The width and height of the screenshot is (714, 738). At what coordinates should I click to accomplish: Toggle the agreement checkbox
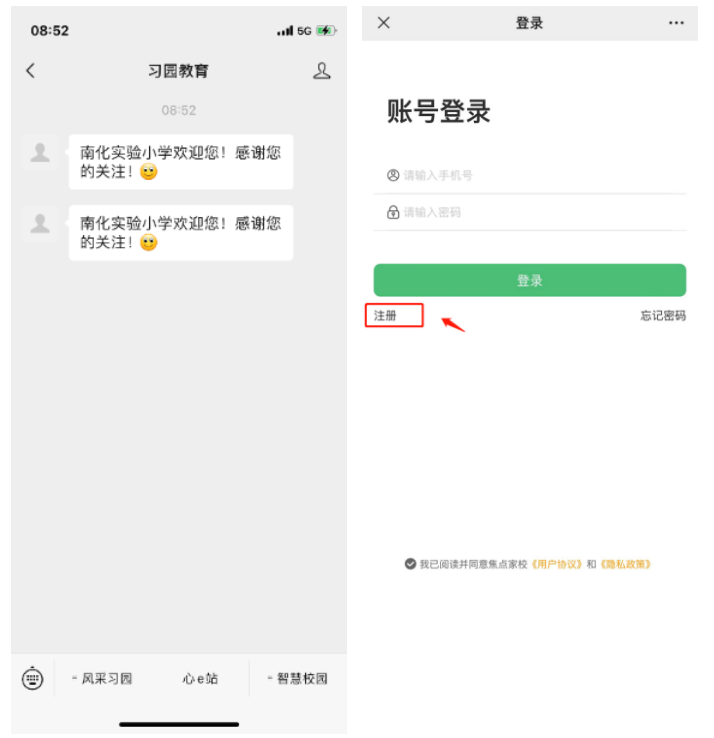pyautogui.click(x=410, y=564)
